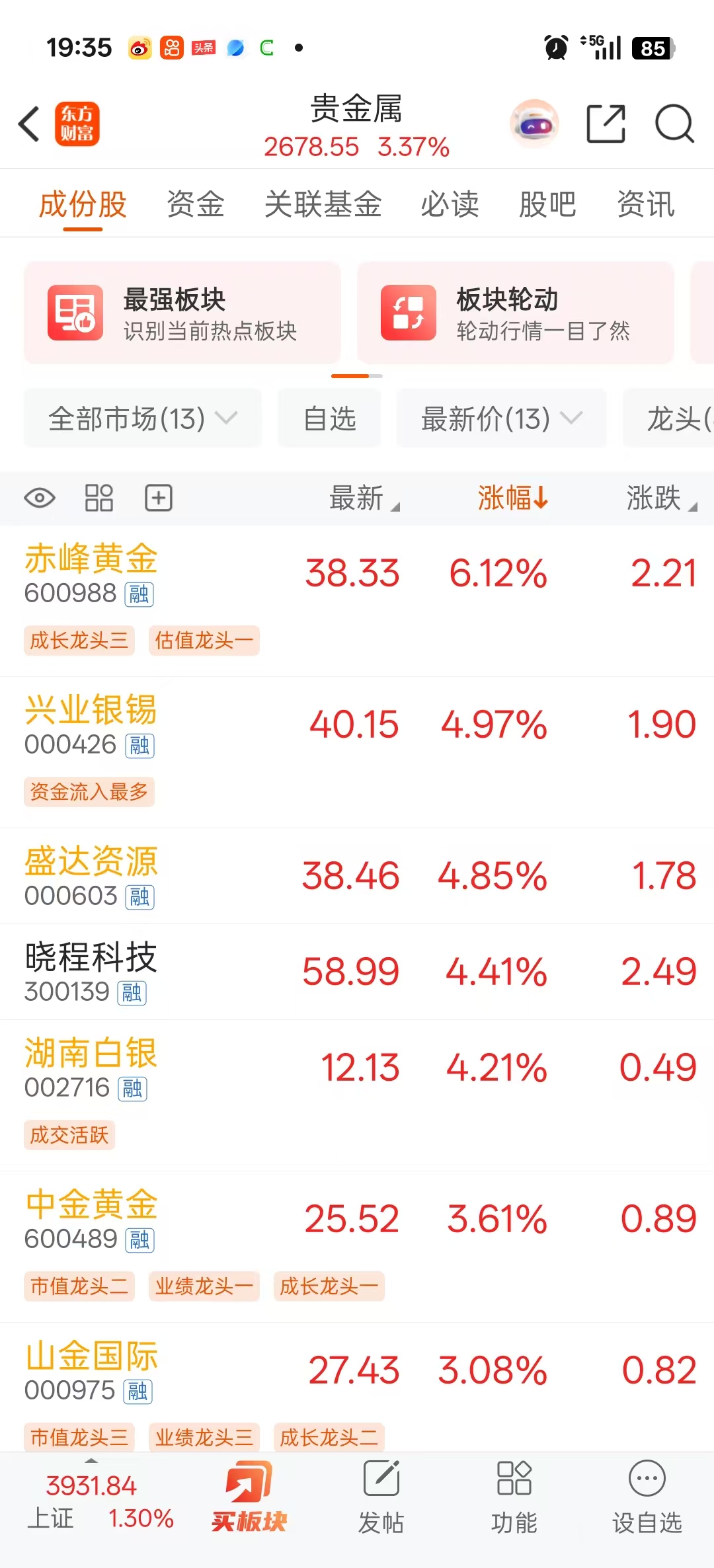Viewport: 714px width, 1568px height.
Task: Expand the 全部市场(13) dropdown
Action: click(141, 418)
